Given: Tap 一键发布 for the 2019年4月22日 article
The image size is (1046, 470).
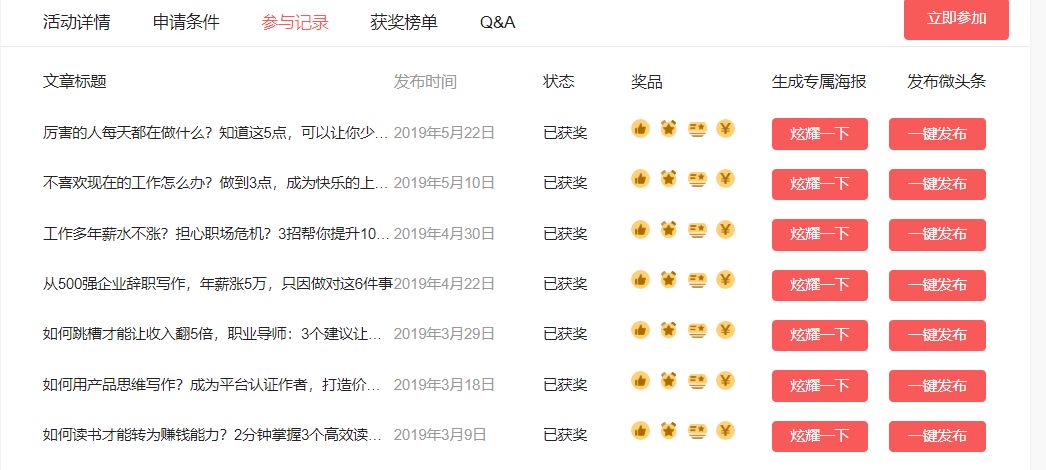Looking at the screenshot, I should coord(937,285).
